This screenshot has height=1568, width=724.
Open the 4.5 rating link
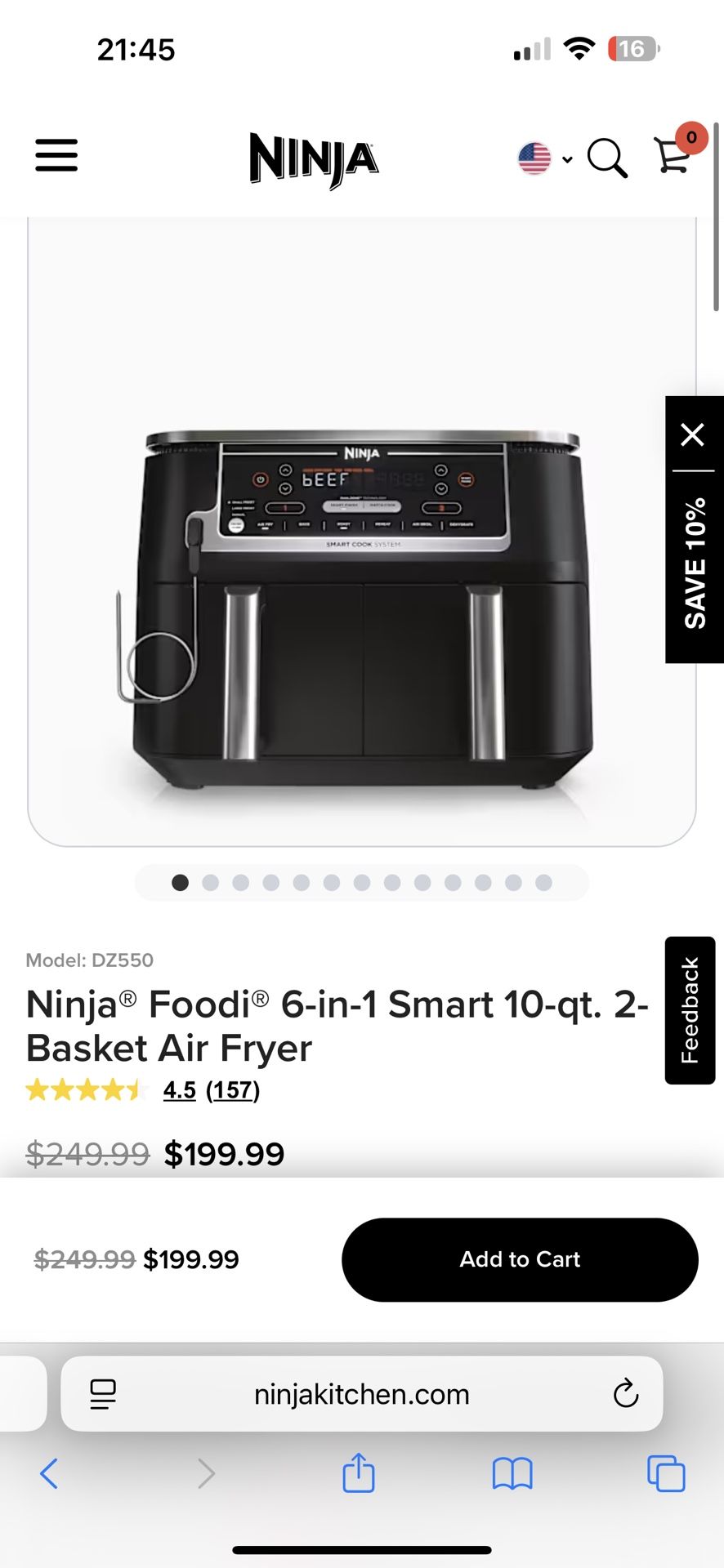179,1090
